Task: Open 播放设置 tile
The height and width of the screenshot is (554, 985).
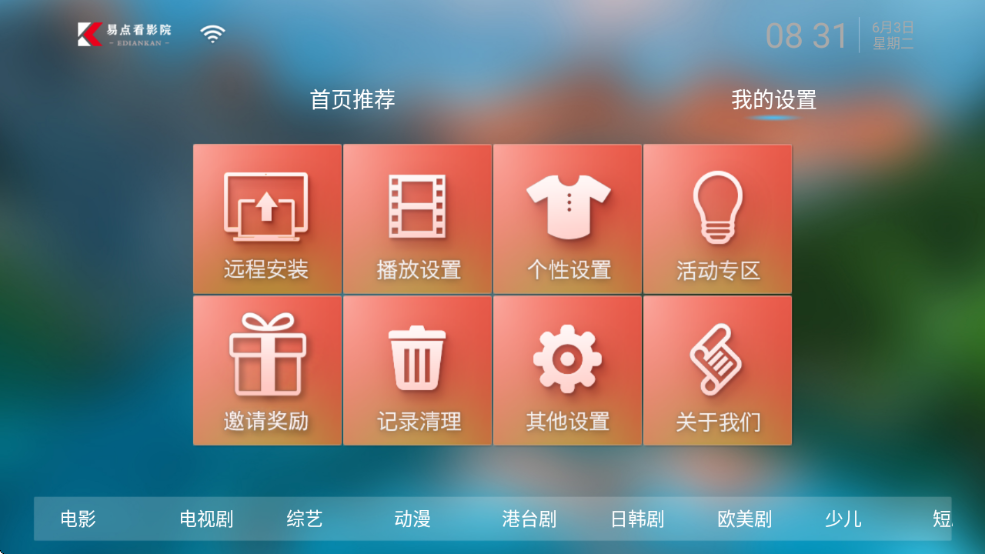Action: click(x=417, y=219)
